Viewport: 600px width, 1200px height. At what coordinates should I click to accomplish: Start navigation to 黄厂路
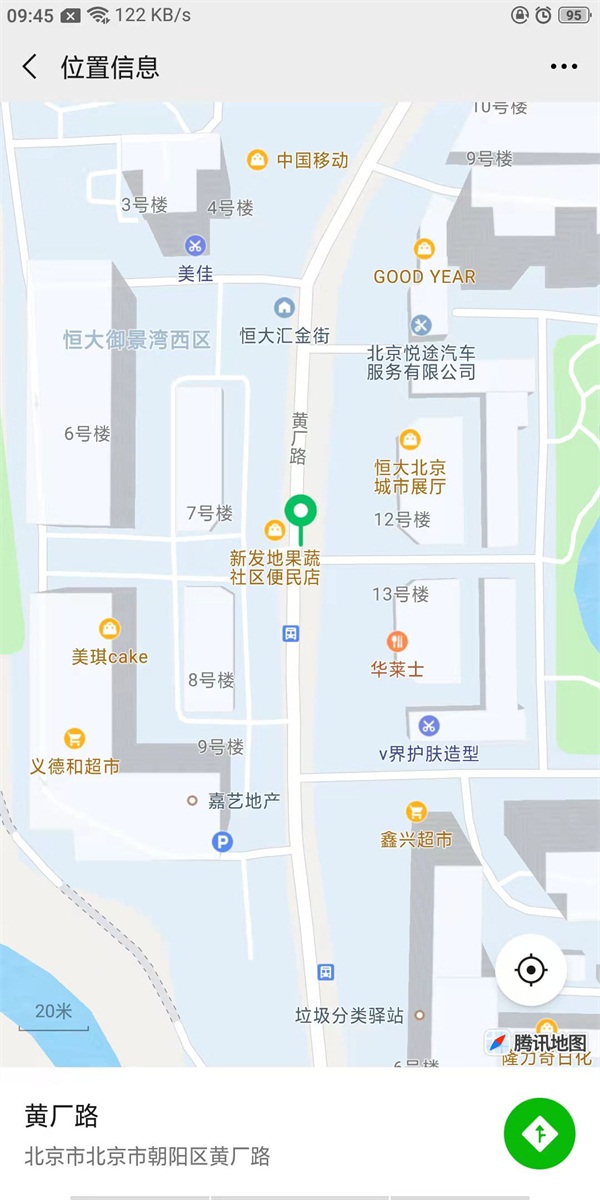pyautogui.click(x=540, y=1133)
